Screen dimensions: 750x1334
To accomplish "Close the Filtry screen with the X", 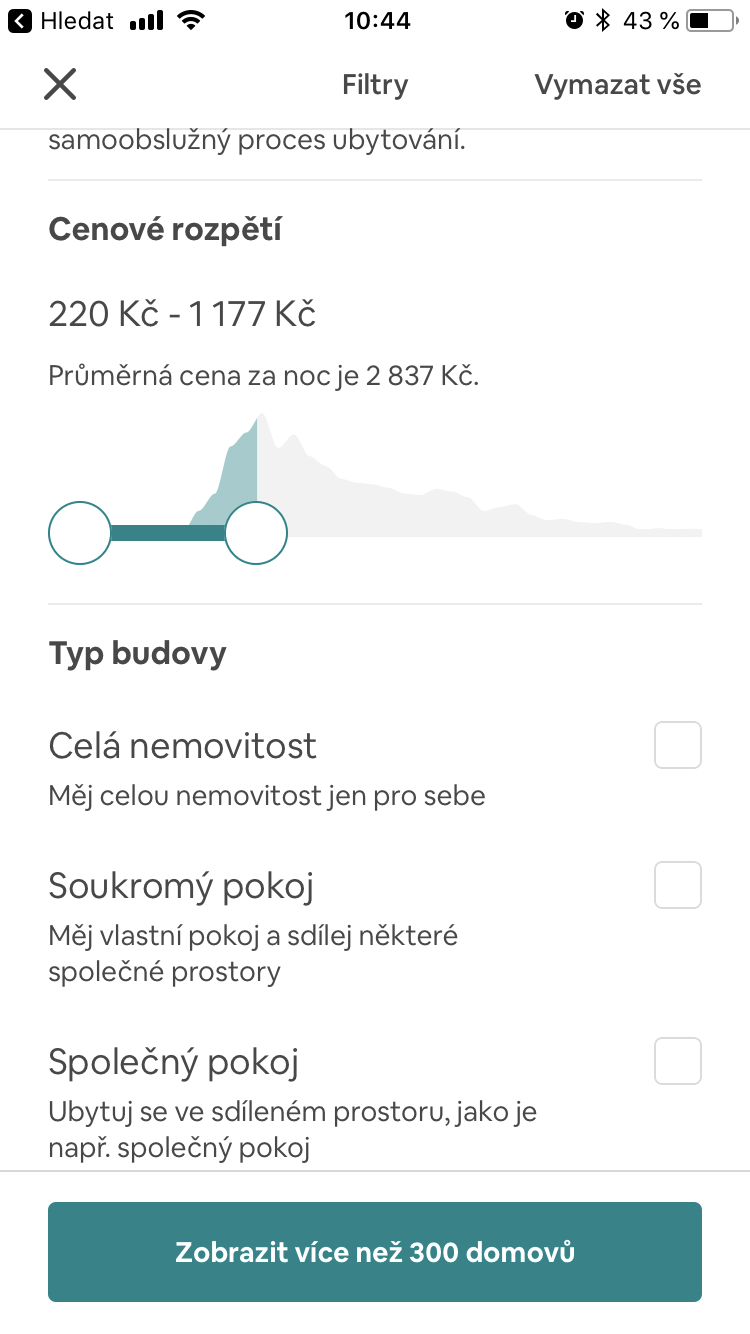I will [x=59, y=84].
